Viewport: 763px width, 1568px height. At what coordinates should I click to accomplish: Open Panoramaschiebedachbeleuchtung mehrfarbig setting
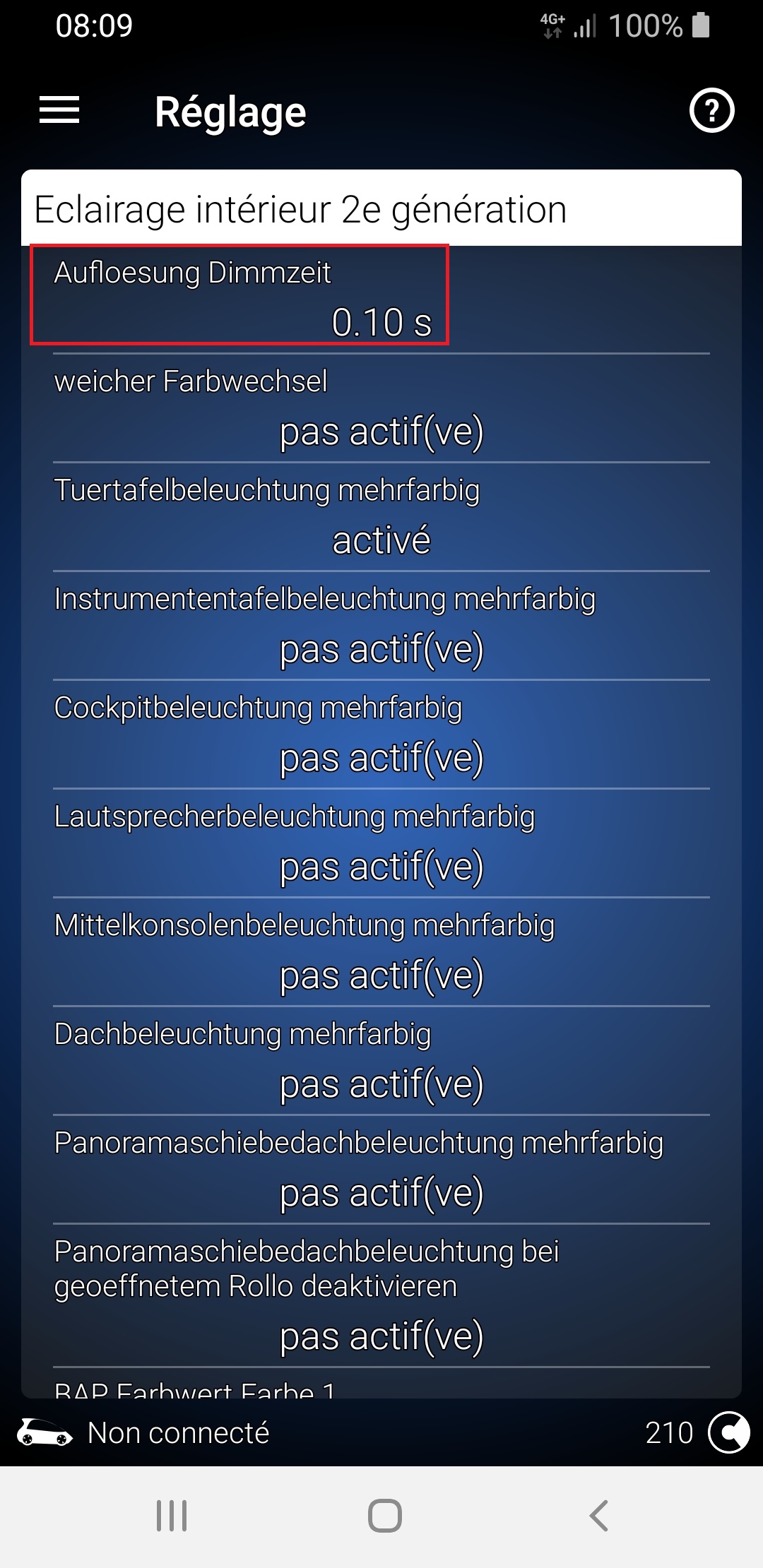381,1170
